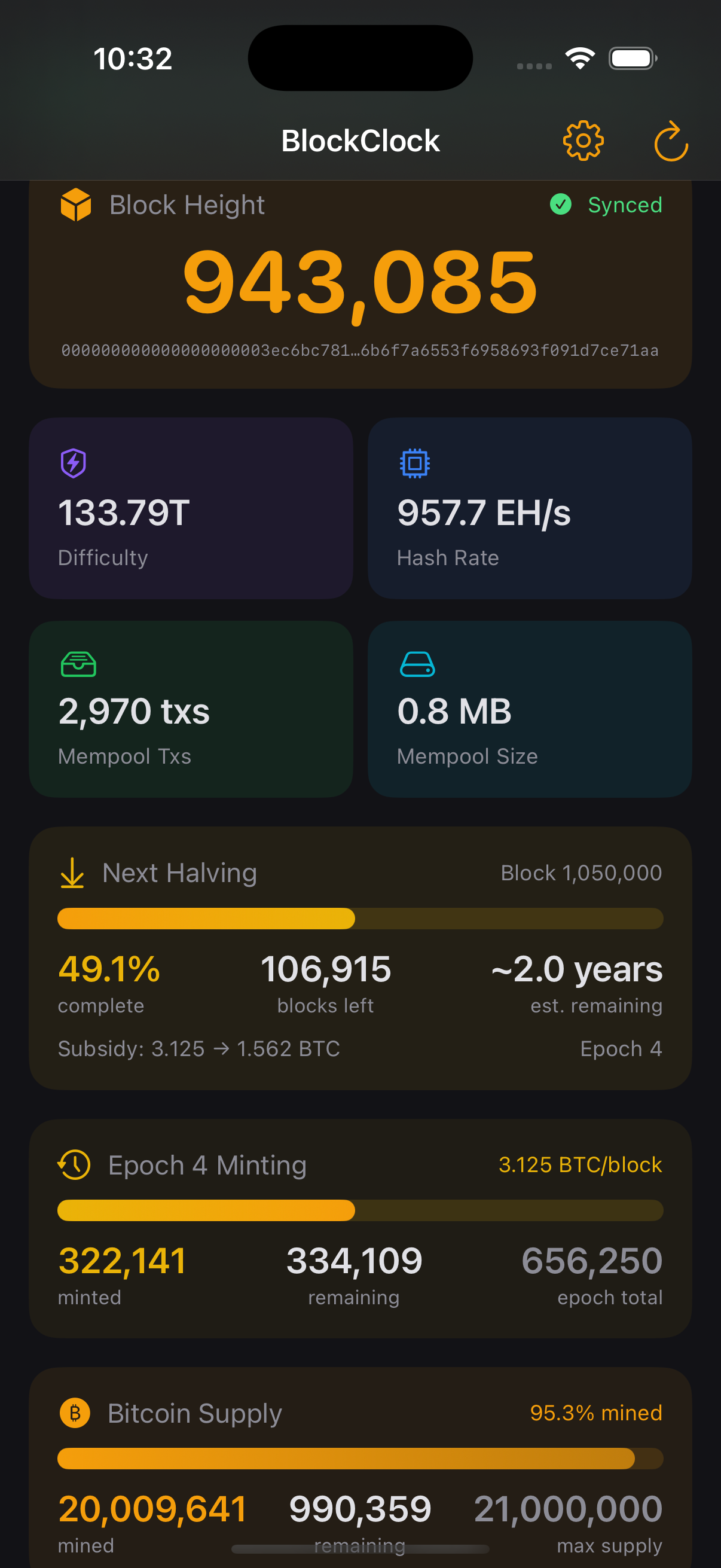Tap the refresh icon
The width and height of the screenshot is (721, 1568).
(x=670, y=141)
